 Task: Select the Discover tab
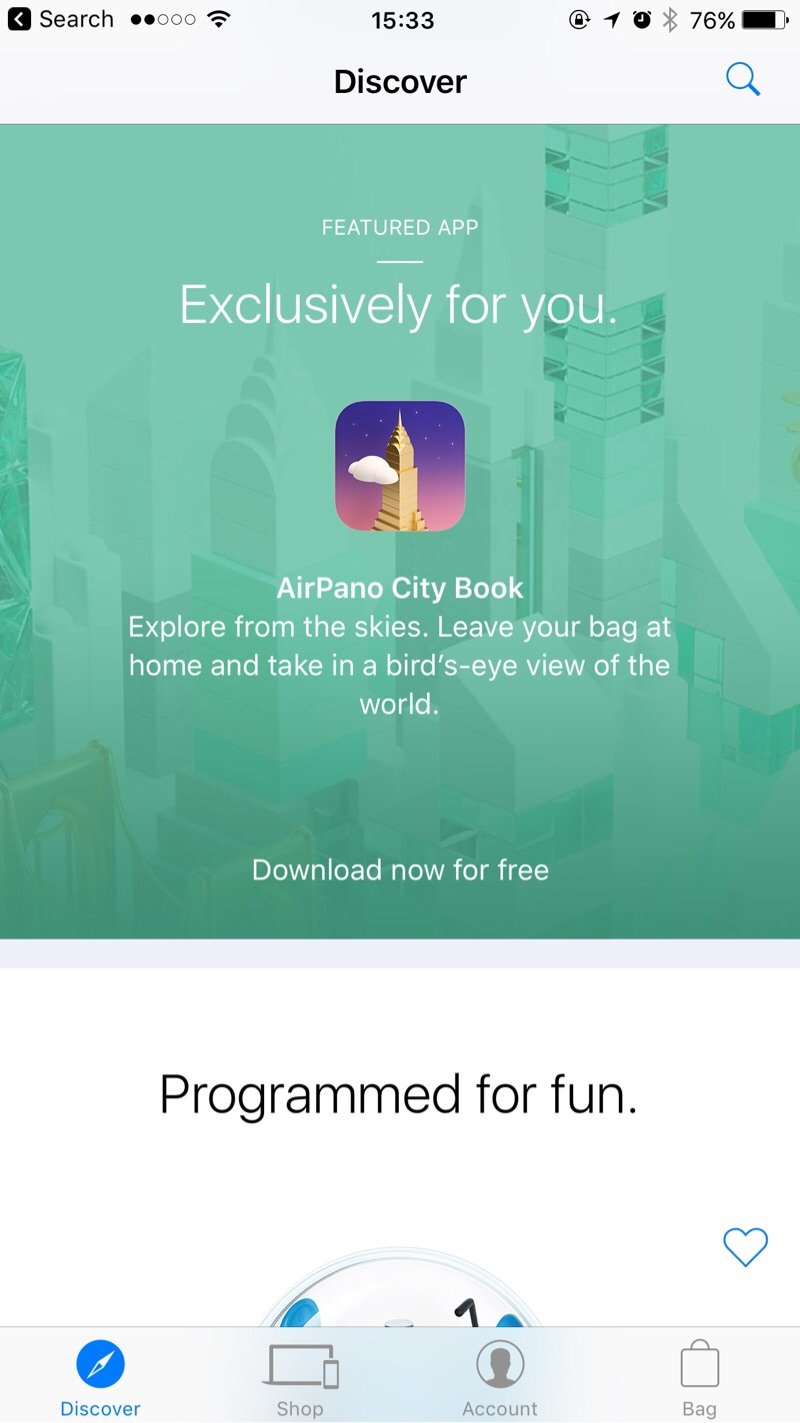point(100,1378)
